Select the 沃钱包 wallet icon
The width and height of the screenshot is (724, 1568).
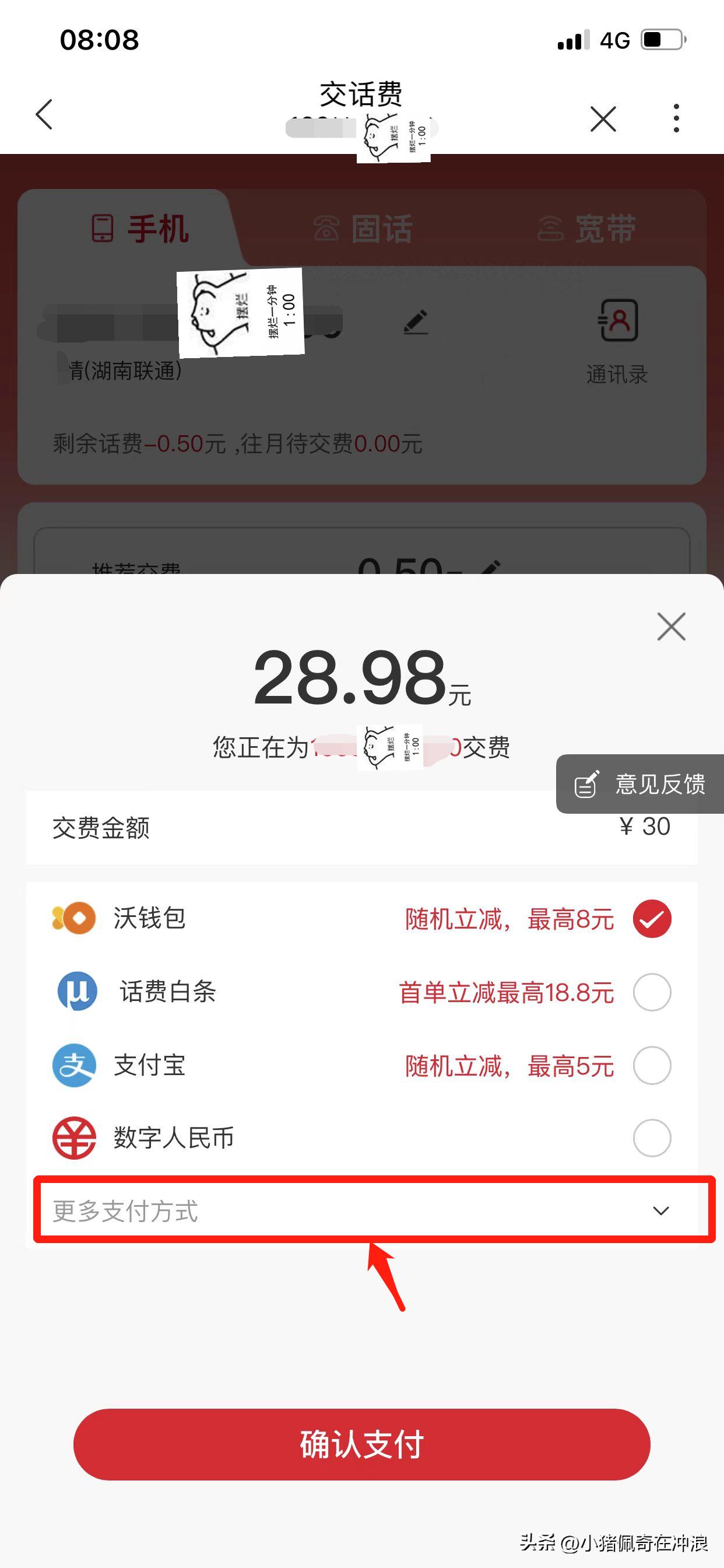(75, 919)
